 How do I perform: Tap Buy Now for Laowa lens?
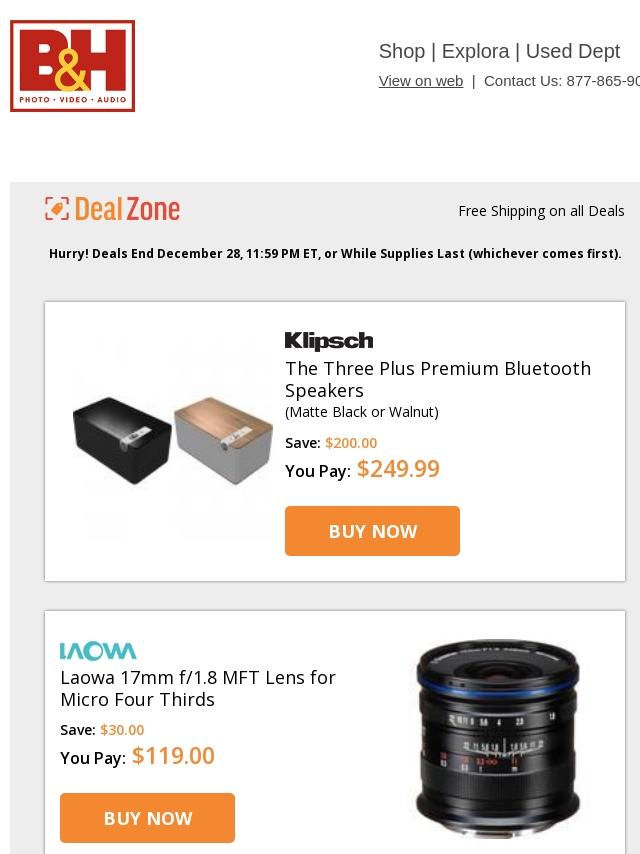(147, 818)
